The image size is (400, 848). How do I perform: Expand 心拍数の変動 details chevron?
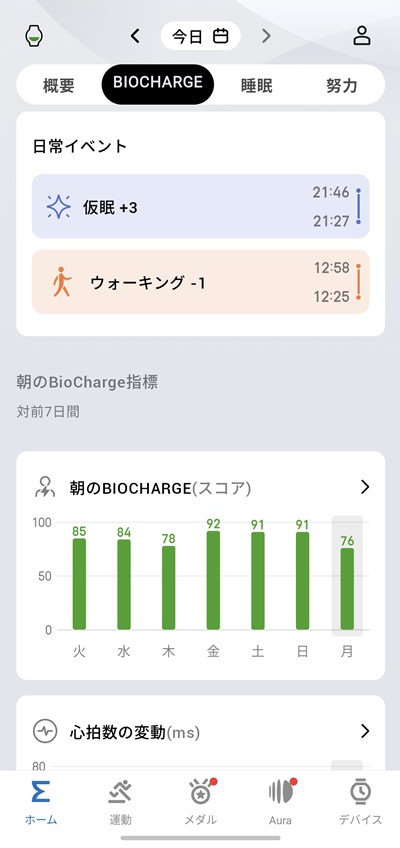tap(365, 732)
